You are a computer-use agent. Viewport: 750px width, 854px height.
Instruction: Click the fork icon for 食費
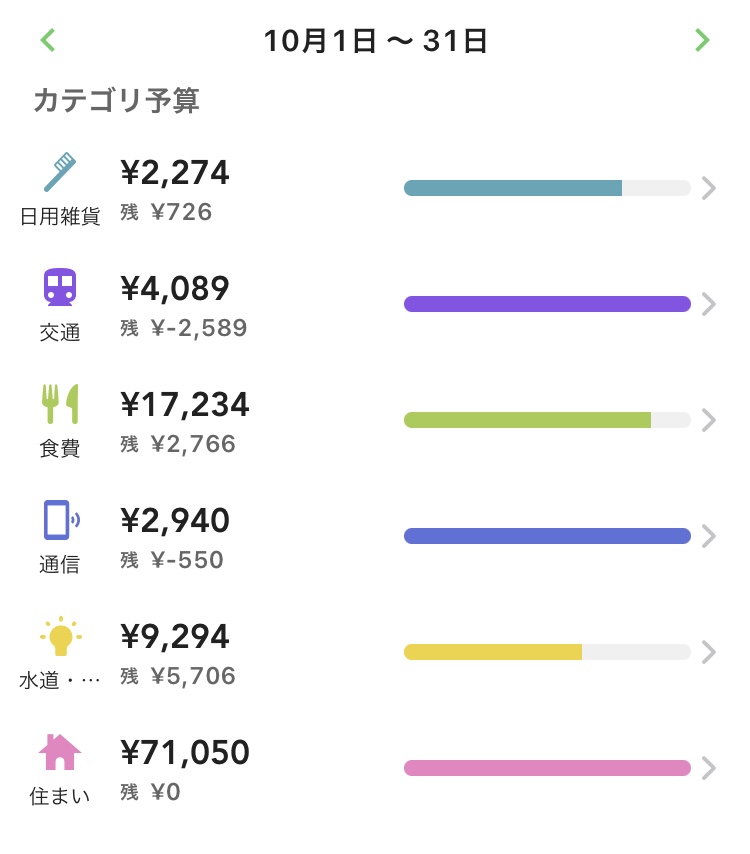[x=62, y=403]
